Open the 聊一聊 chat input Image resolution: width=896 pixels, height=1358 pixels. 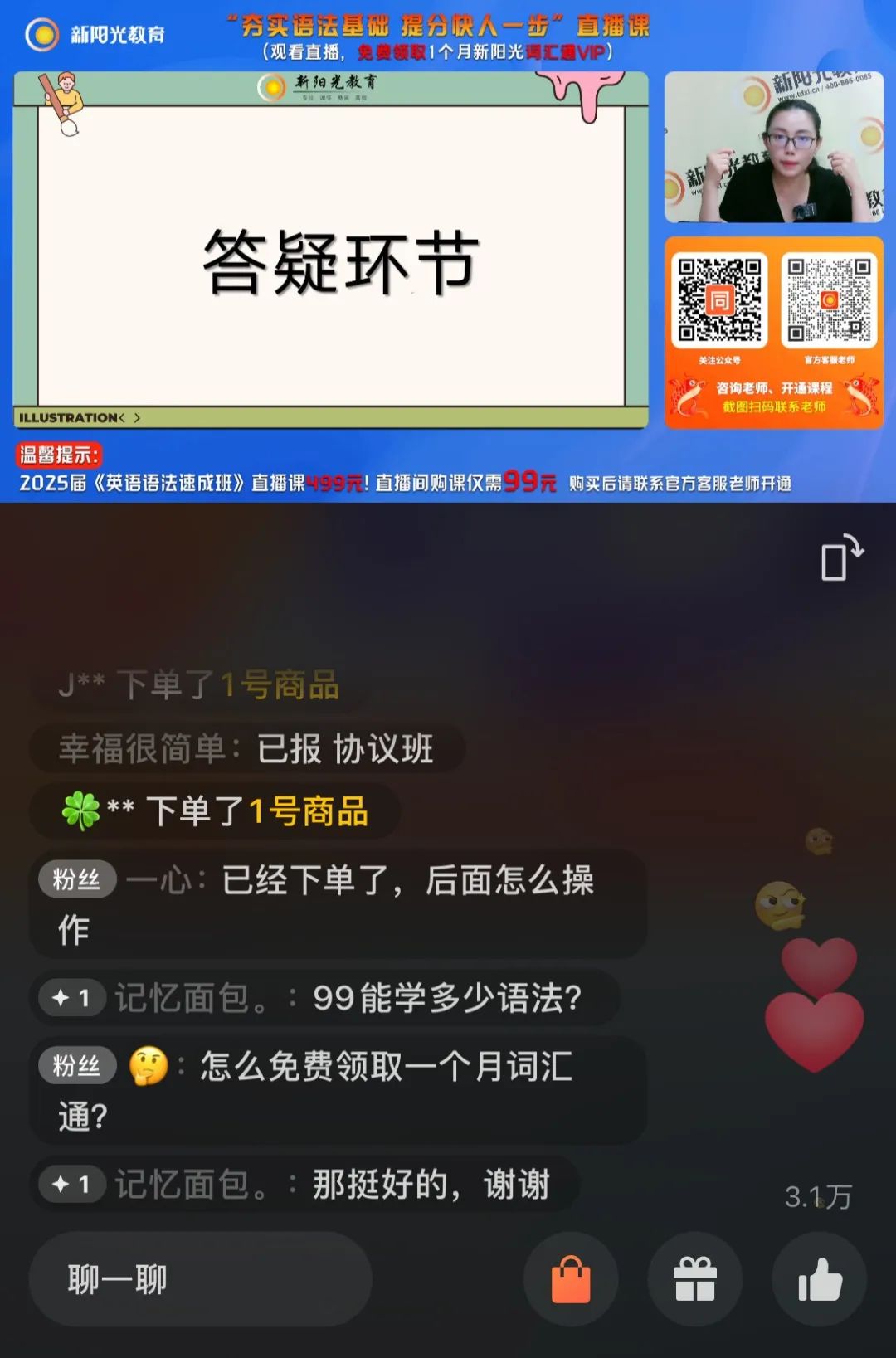tap(200, 1279)
